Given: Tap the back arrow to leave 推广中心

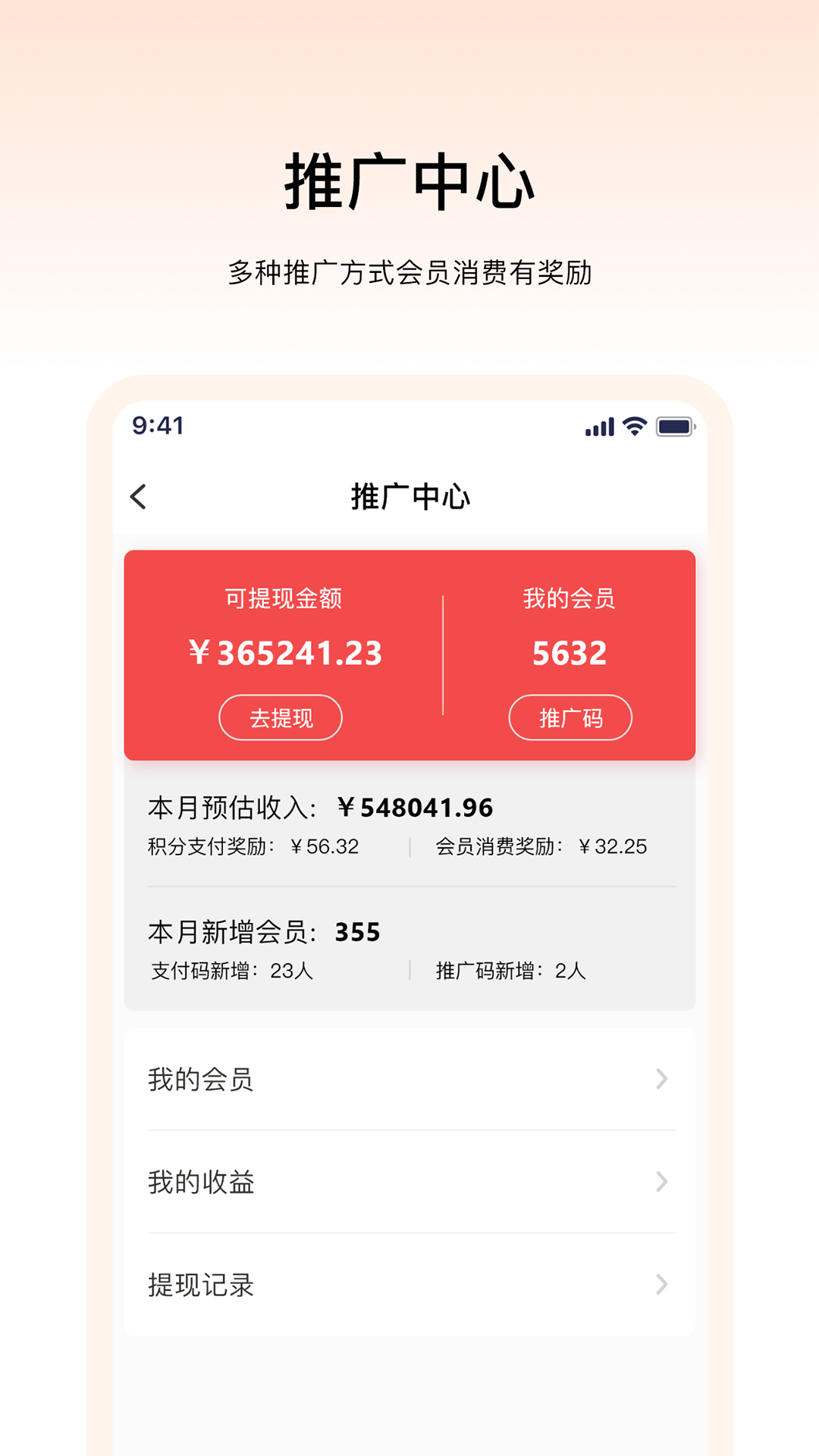Looking at the screenshot, I should pyautogui.click(x=138, y=497).
